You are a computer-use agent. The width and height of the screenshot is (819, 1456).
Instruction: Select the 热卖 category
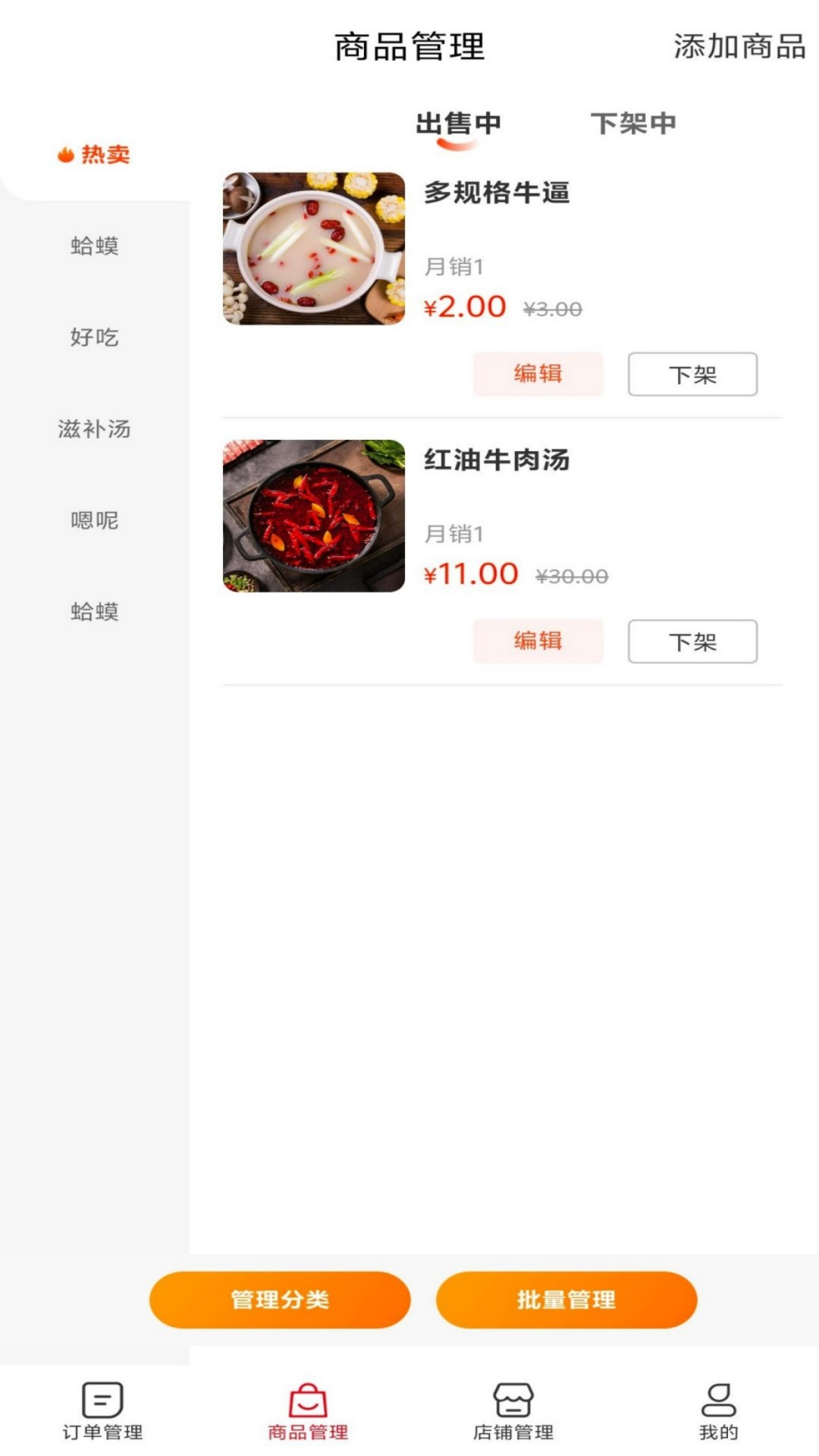[x=94, y=155]
